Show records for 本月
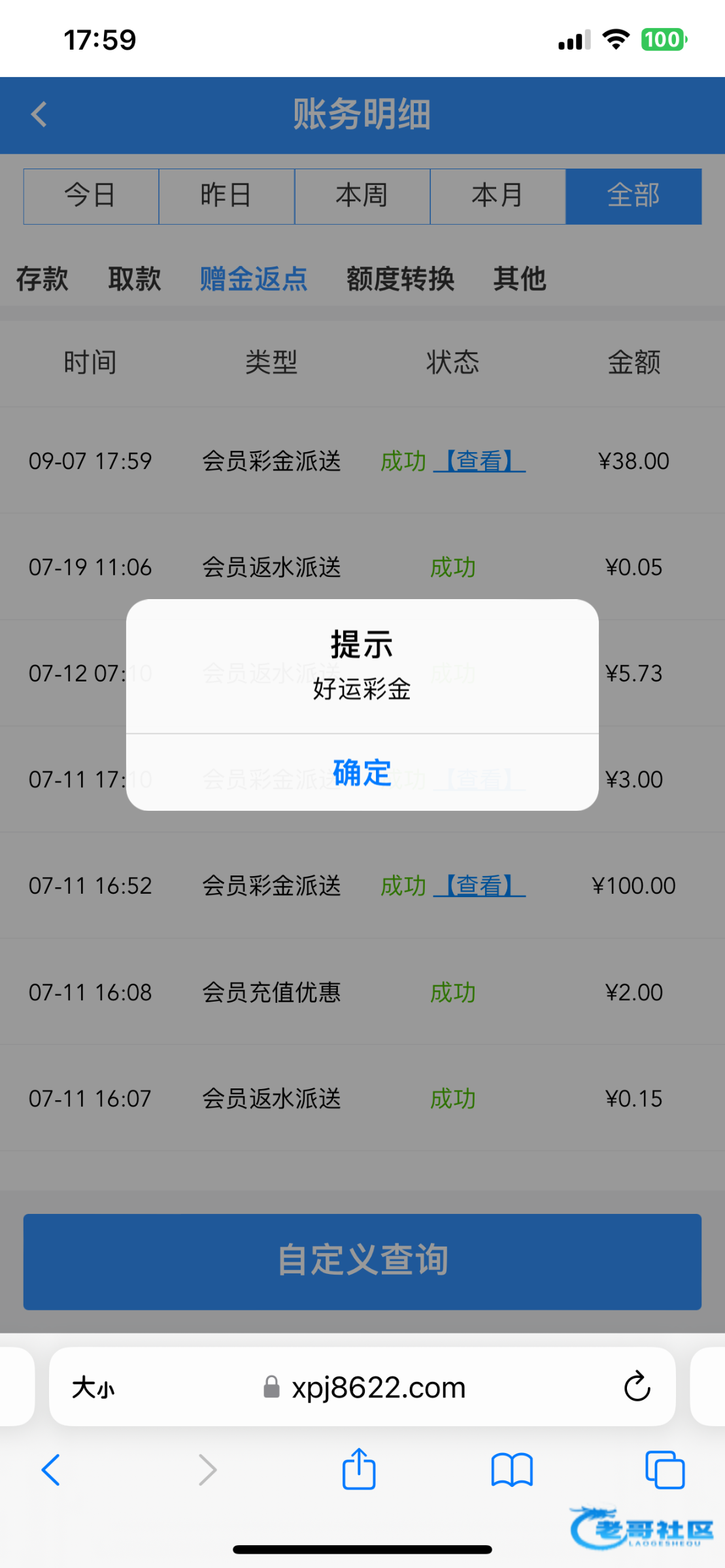This screenshot has height=1568, width=725. [497, 196]
